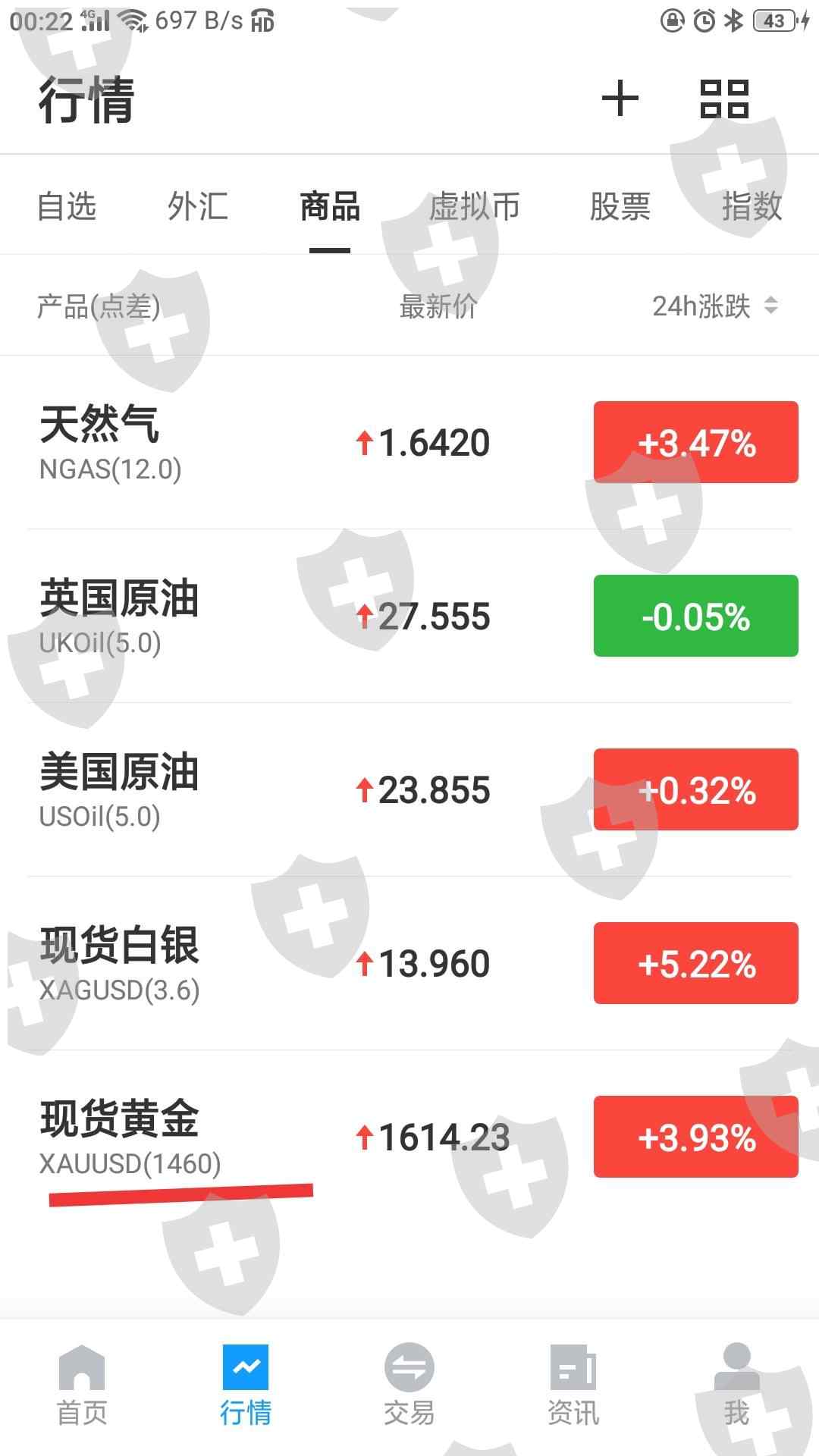Select 行情 bottom tab

point(246,1385)
